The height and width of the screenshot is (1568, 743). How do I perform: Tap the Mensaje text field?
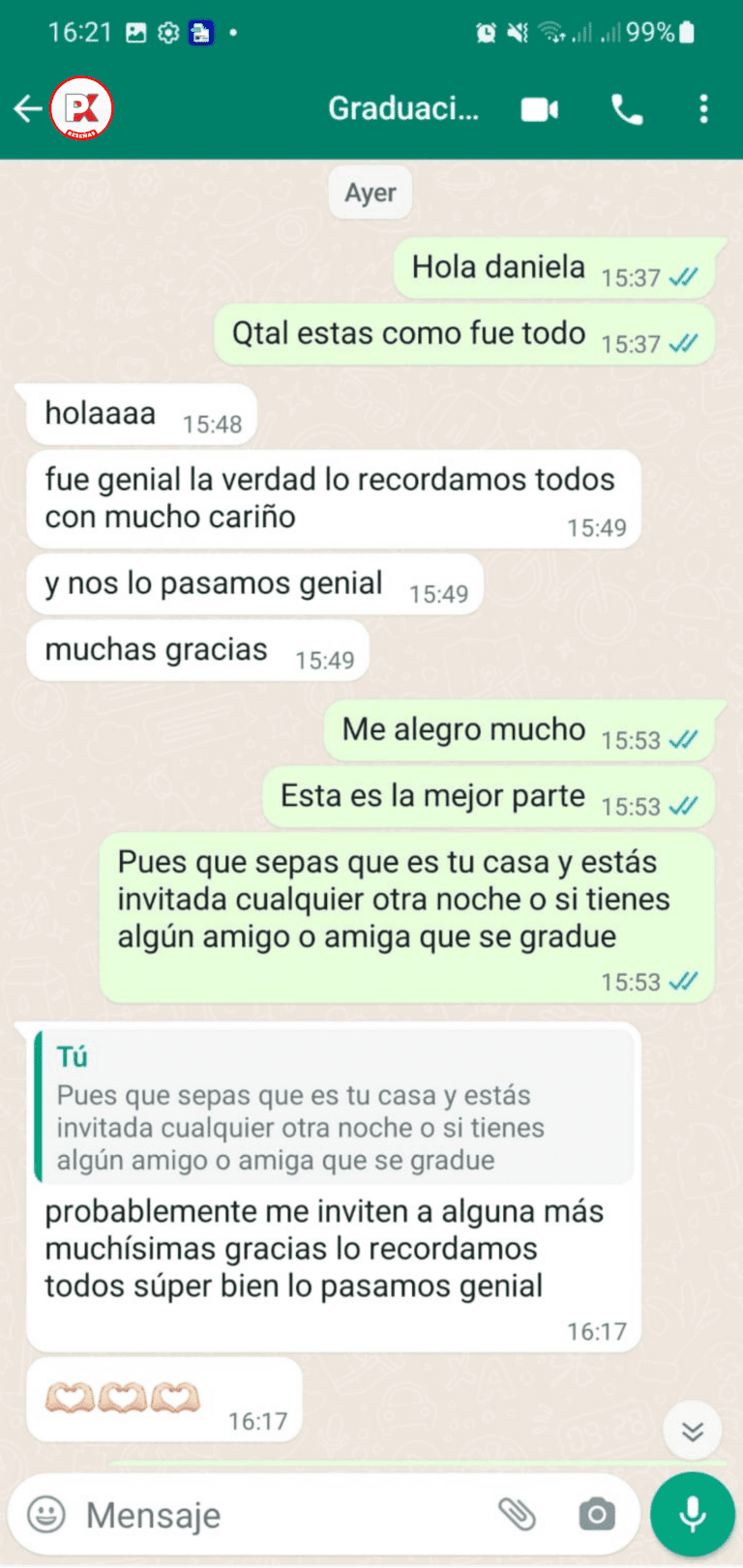pyautogui.click(x=281, y=1514)
